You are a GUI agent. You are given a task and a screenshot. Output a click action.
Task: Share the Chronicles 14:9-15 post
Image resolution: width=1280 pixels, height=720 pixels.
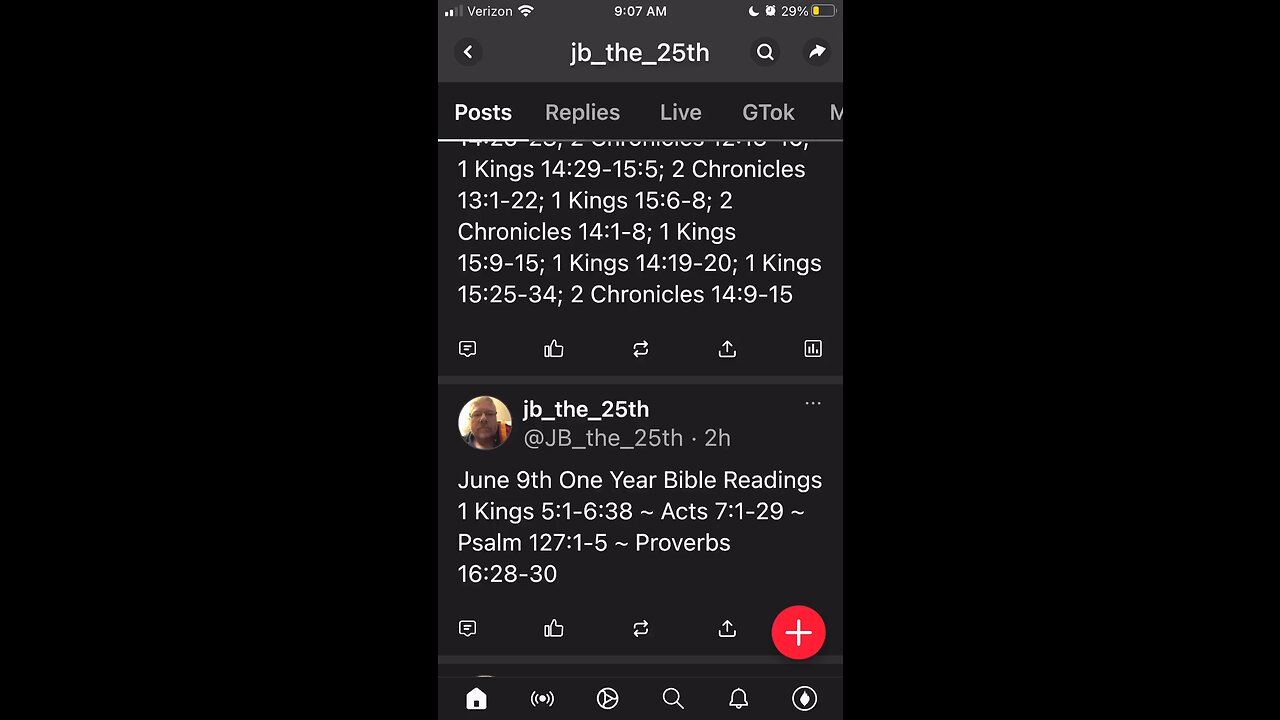(x=727, y=349)
